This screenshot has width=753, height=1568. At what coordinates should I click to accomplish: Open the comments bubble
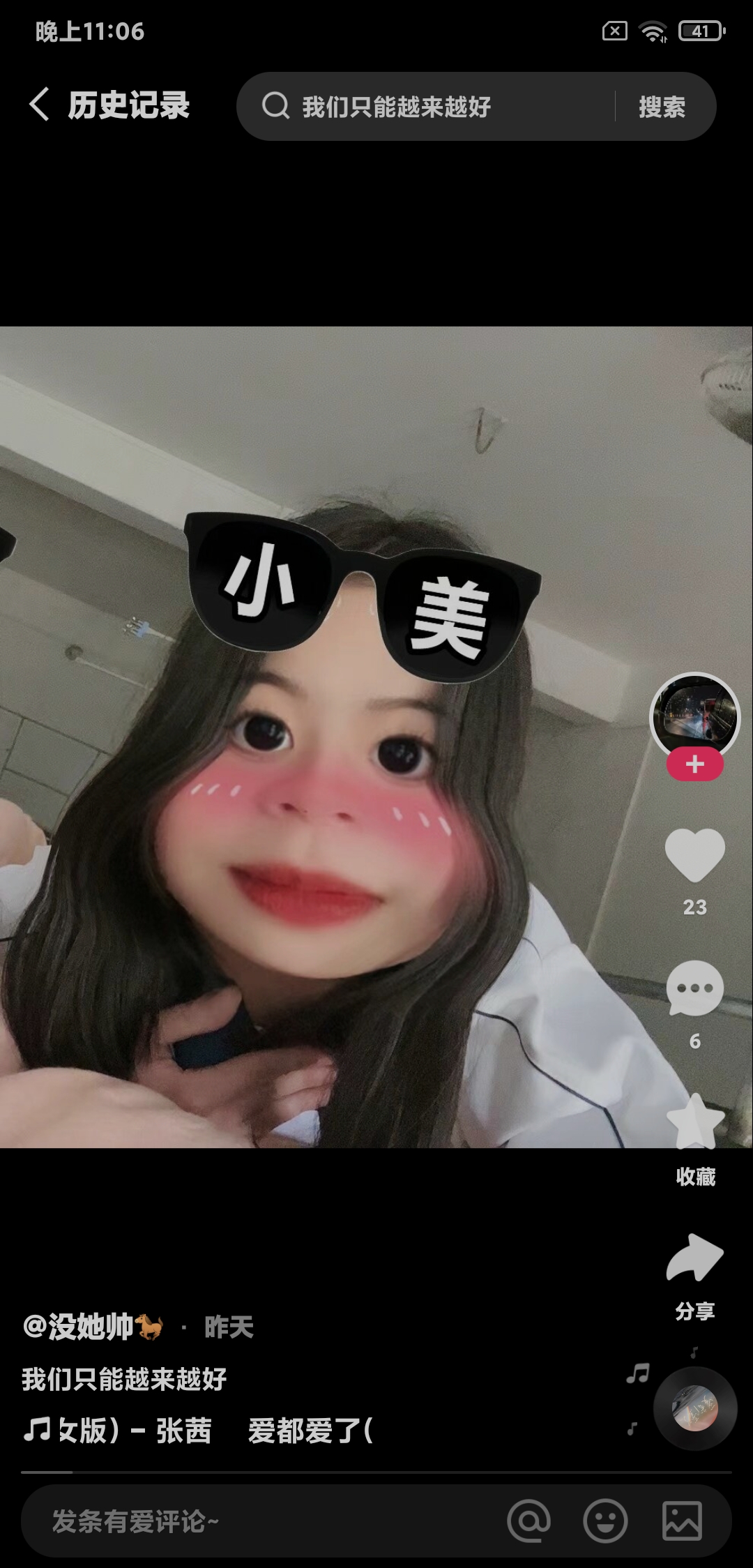tap(694, 988)
